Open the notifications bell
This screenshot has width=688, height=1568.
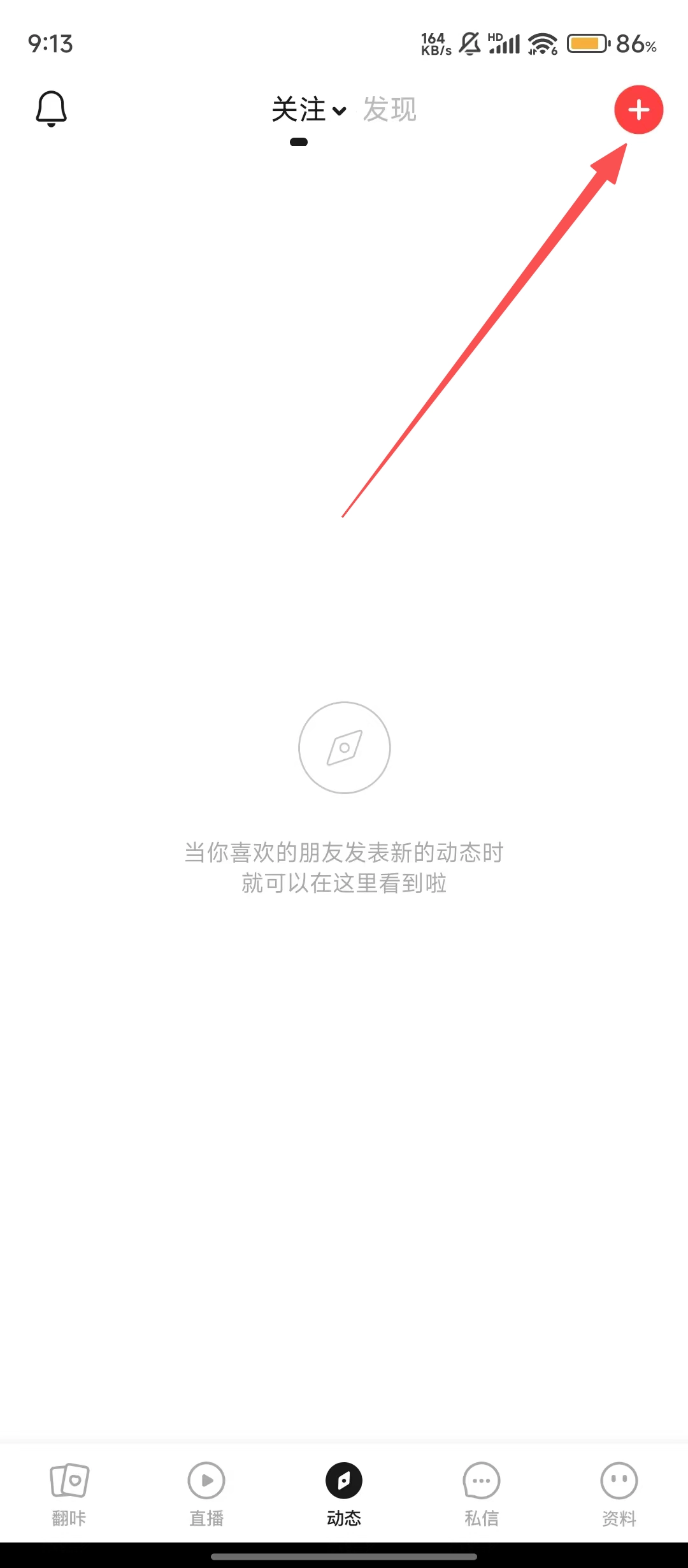(51, 109)
